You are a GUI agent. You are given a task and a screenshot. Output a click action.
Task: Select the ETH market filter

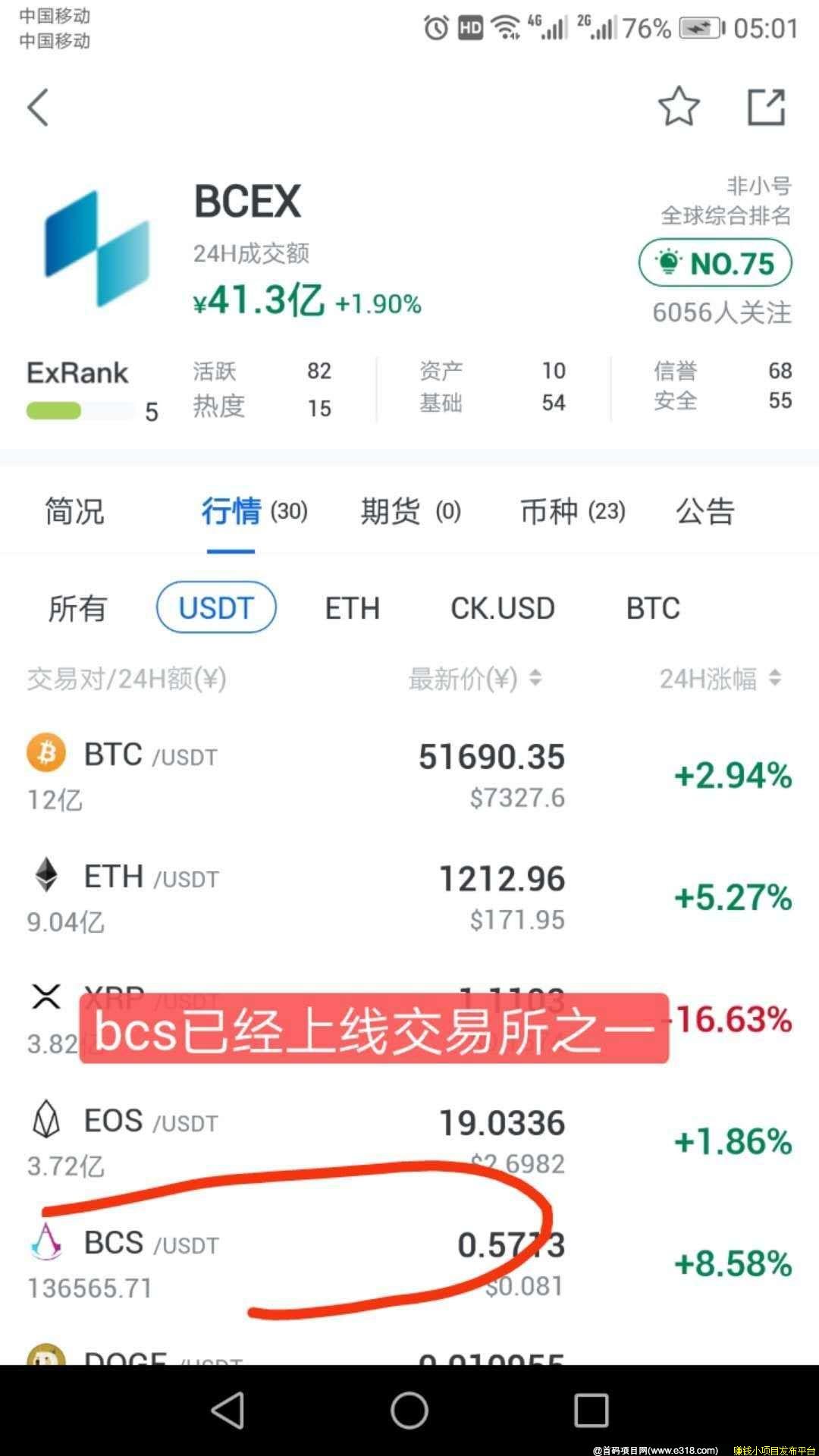point(352,607)
